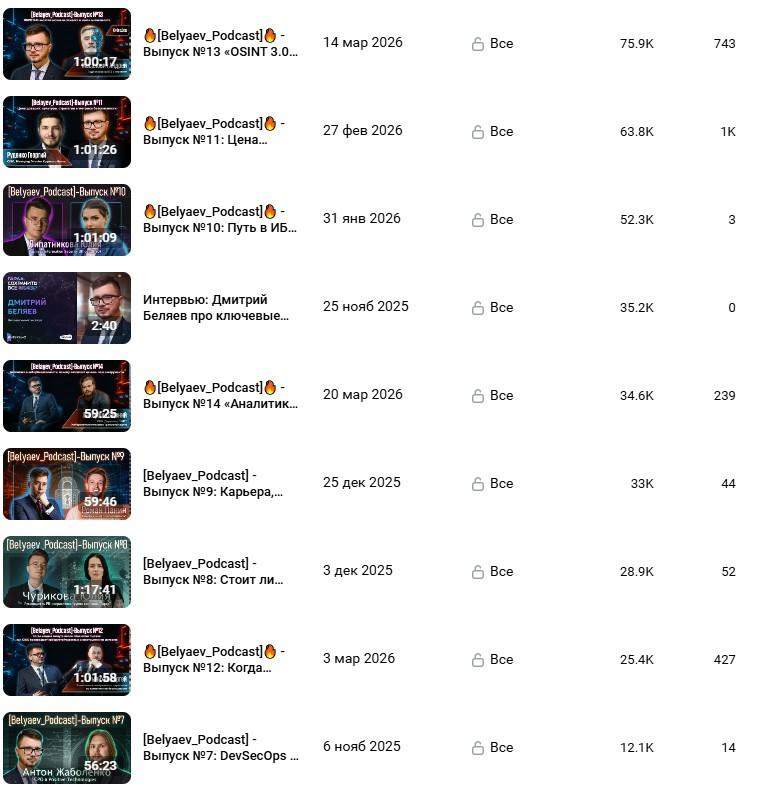Image resolution: width=771 pixels, height=787 pixels.
Task: Open the Выпуск №7: DevSecOps video thumbnail
Action: (67, 748)
